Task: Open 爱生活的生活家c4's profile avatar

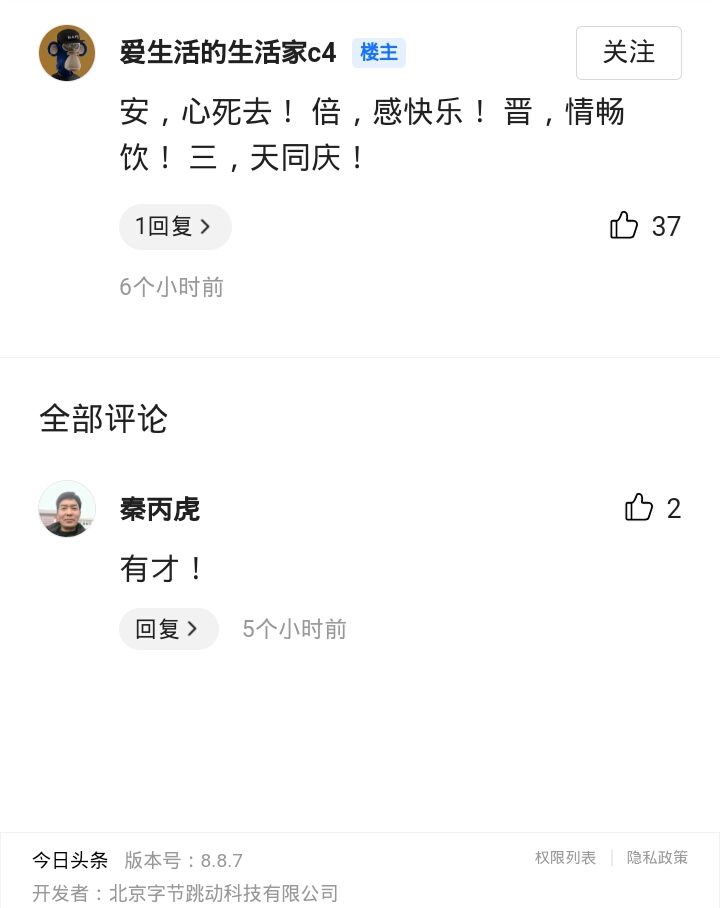Action: [x=67, y=53]
